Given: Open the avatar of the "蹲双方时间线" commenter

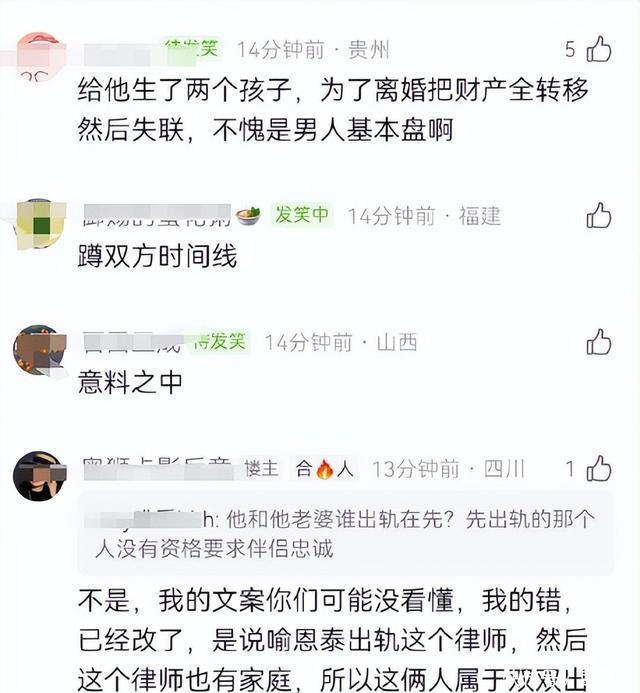Looking at the screenshot, I should tap(39, 223).
